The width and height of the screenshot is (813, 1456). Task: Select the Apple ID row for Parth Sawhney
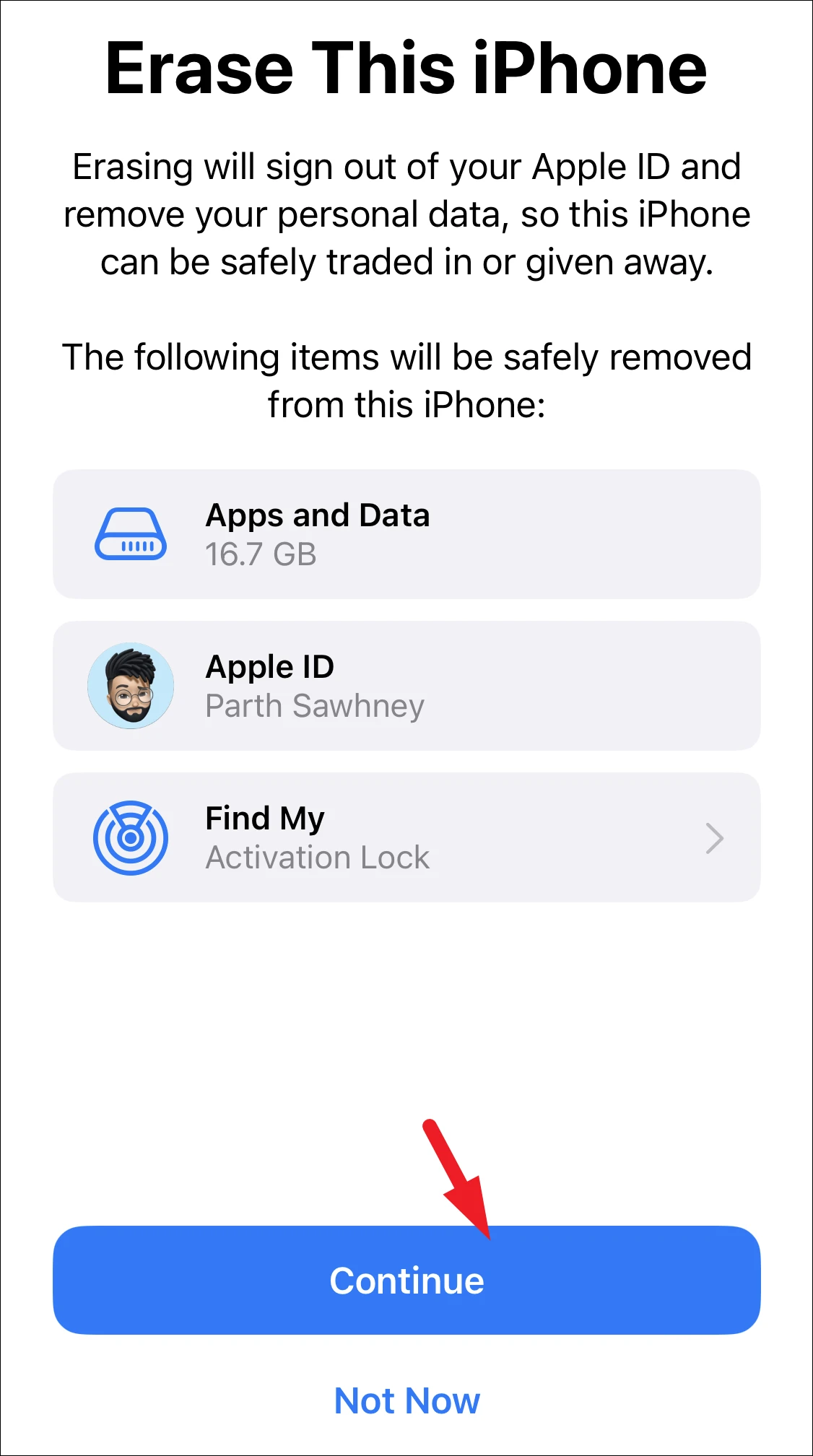(x=406, y=686)
